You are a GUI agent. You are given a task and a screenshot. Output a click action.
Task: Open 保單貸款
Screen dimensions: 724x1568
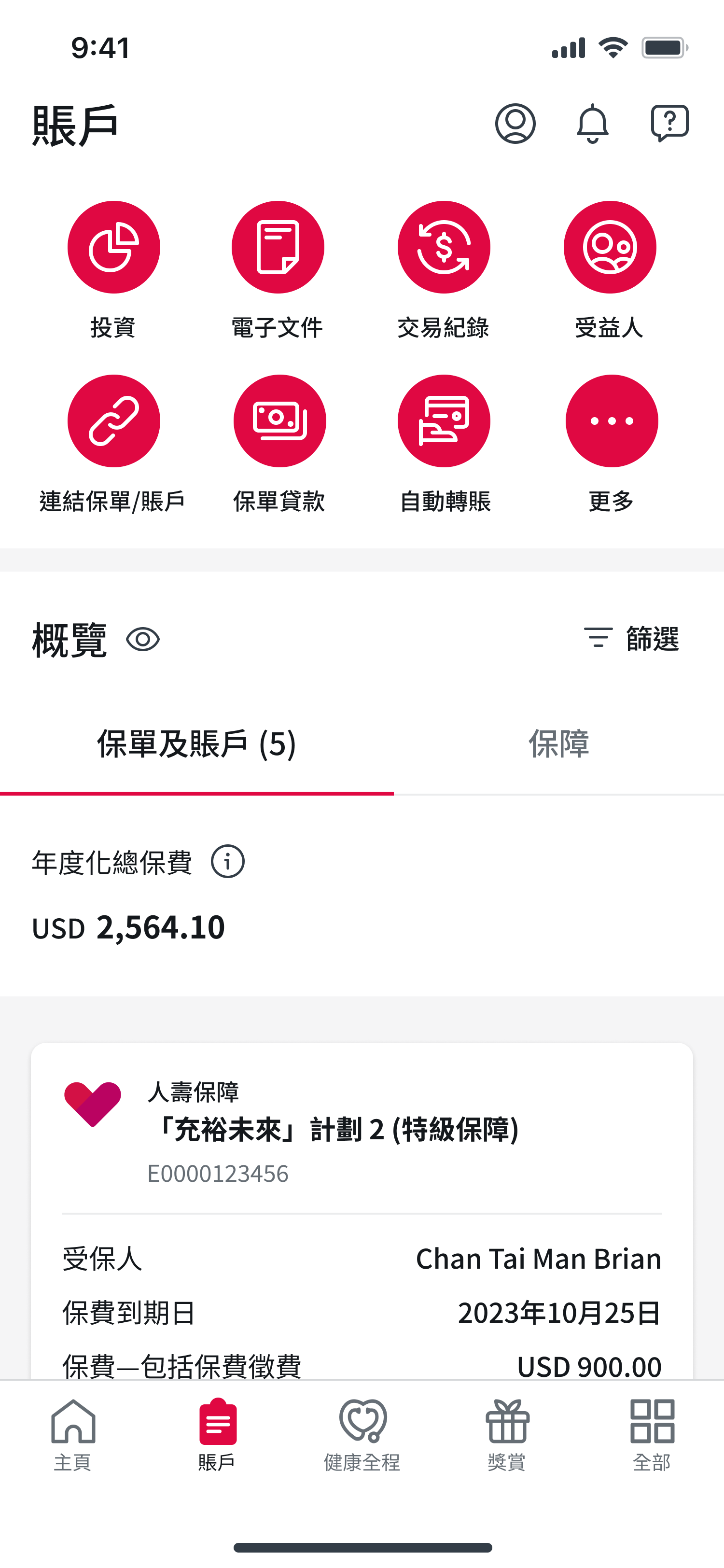279,444
